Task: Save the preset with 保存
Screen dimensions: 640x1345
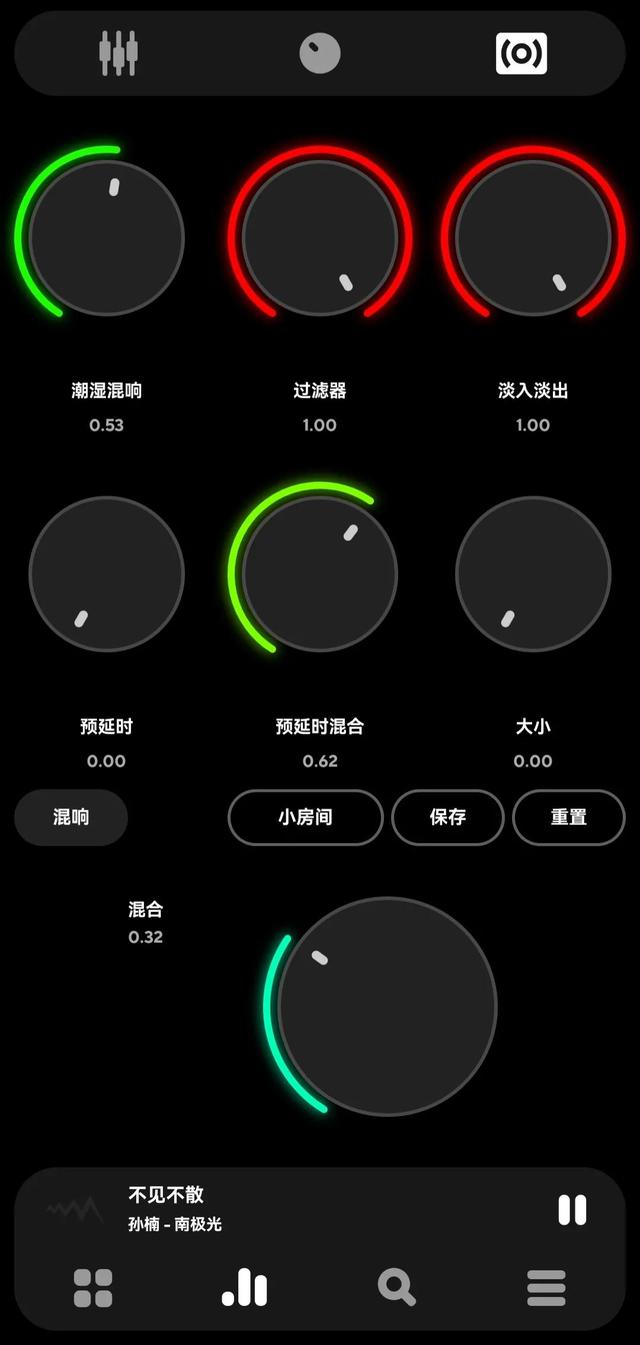Action: tap(447, 817)
